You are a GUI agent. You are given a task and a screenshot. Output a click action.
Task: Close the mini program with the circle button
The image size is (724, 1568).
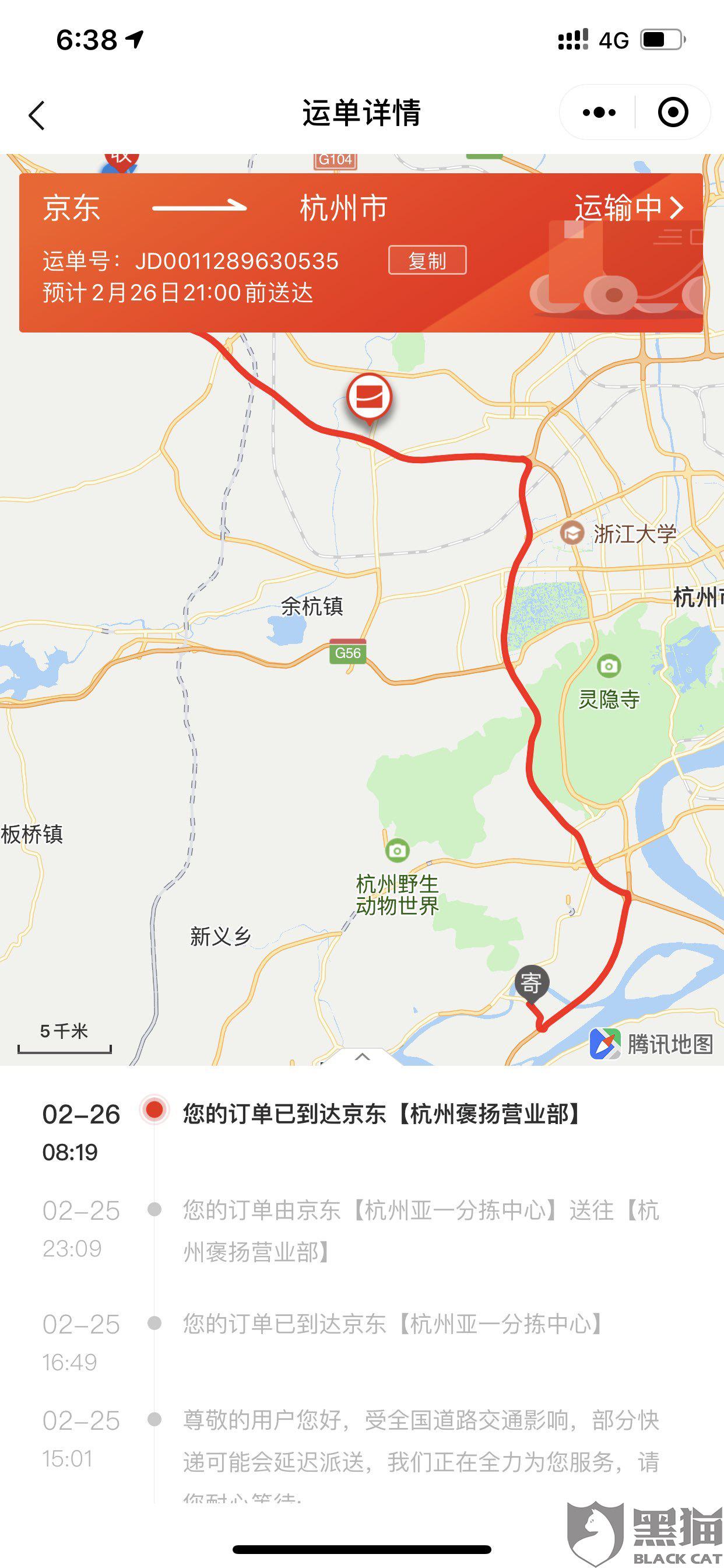point(673,113)
